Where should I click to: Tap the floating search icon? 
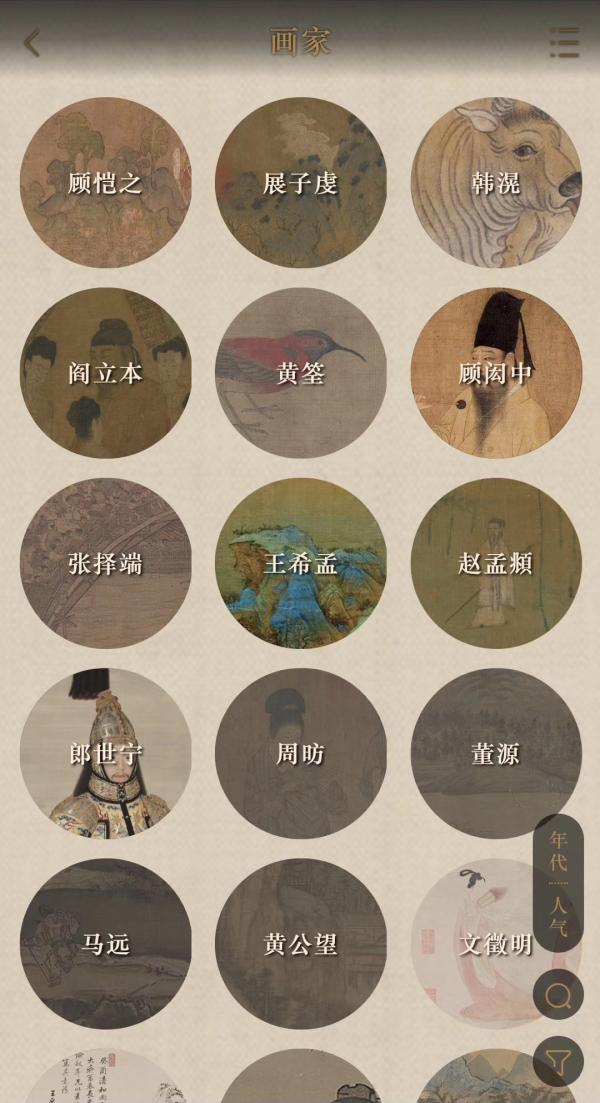pyautogui.click(x=558, y=995)
